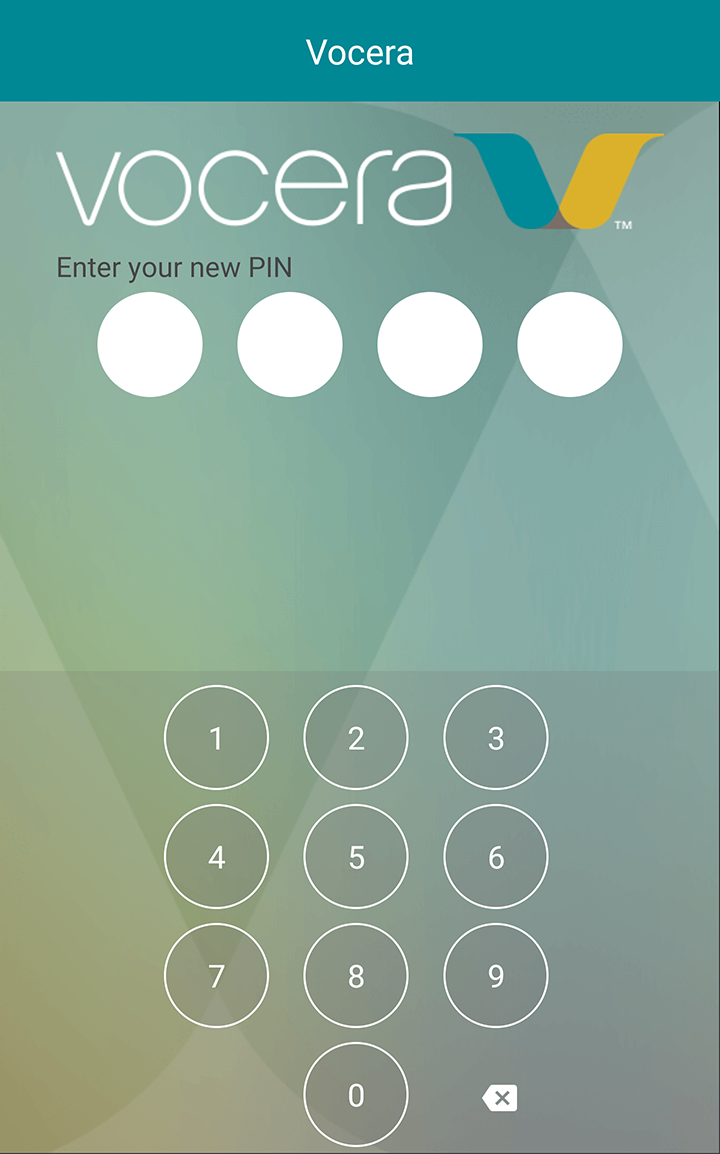Tap the number 2 key

(x=356, y=737)
